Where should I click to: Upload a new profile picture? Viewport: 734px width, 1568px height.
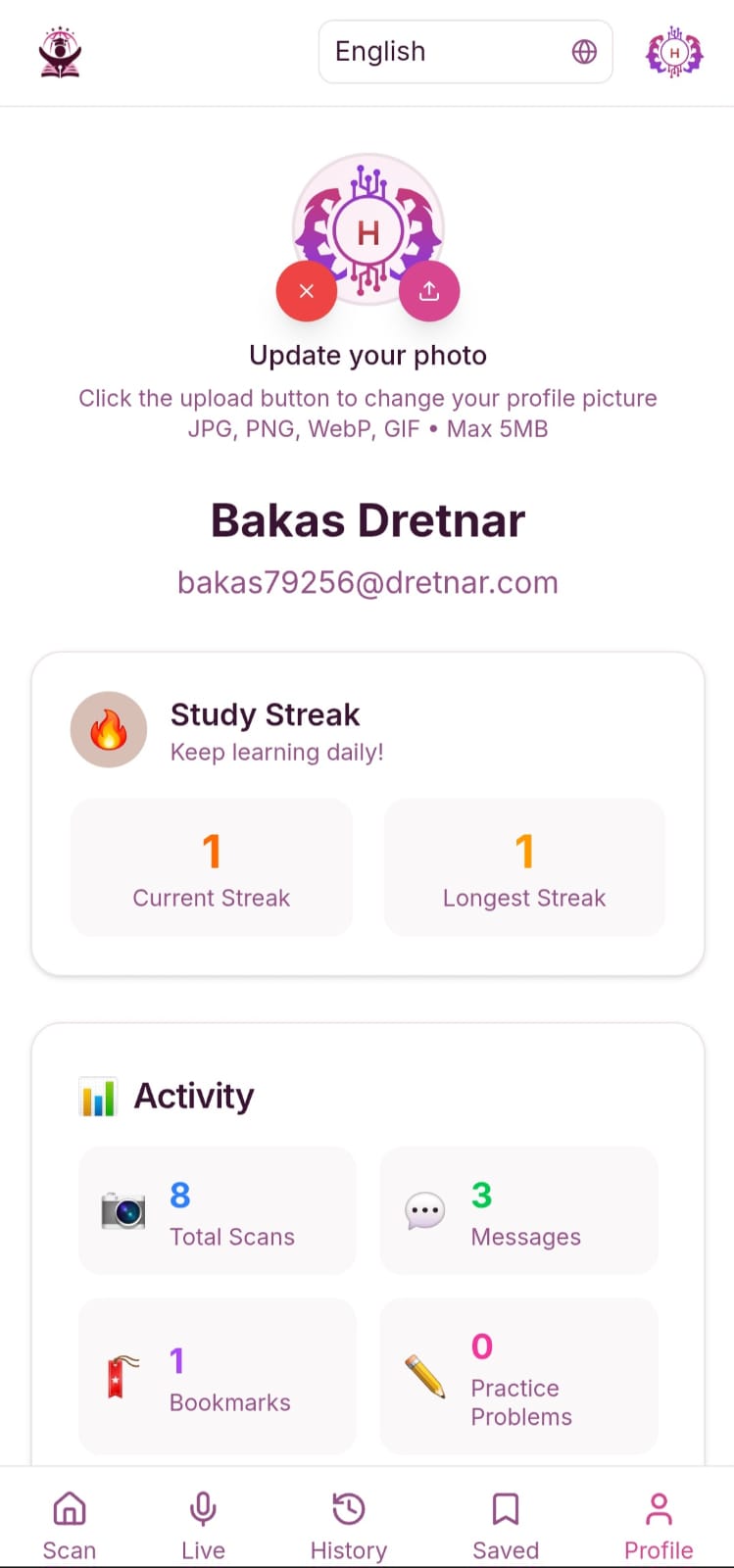(429, 291)
